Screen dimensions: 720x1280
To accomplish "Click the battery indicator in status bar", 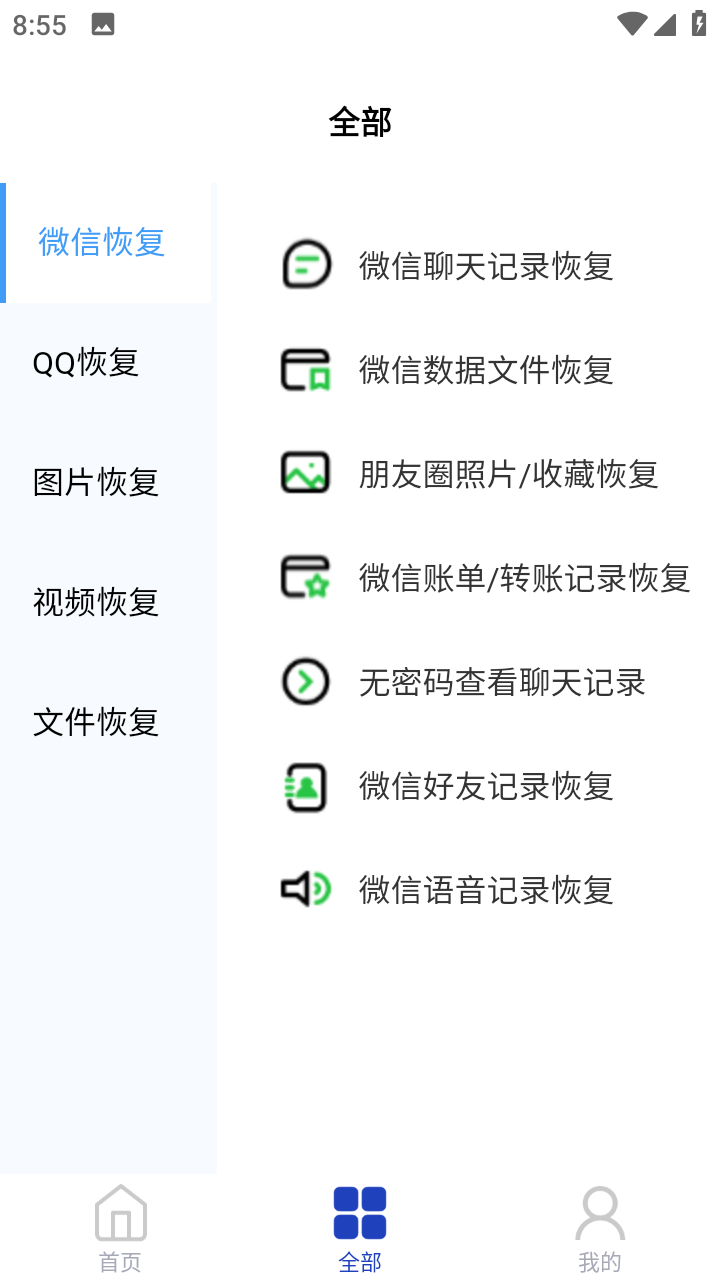I will 699,24.
